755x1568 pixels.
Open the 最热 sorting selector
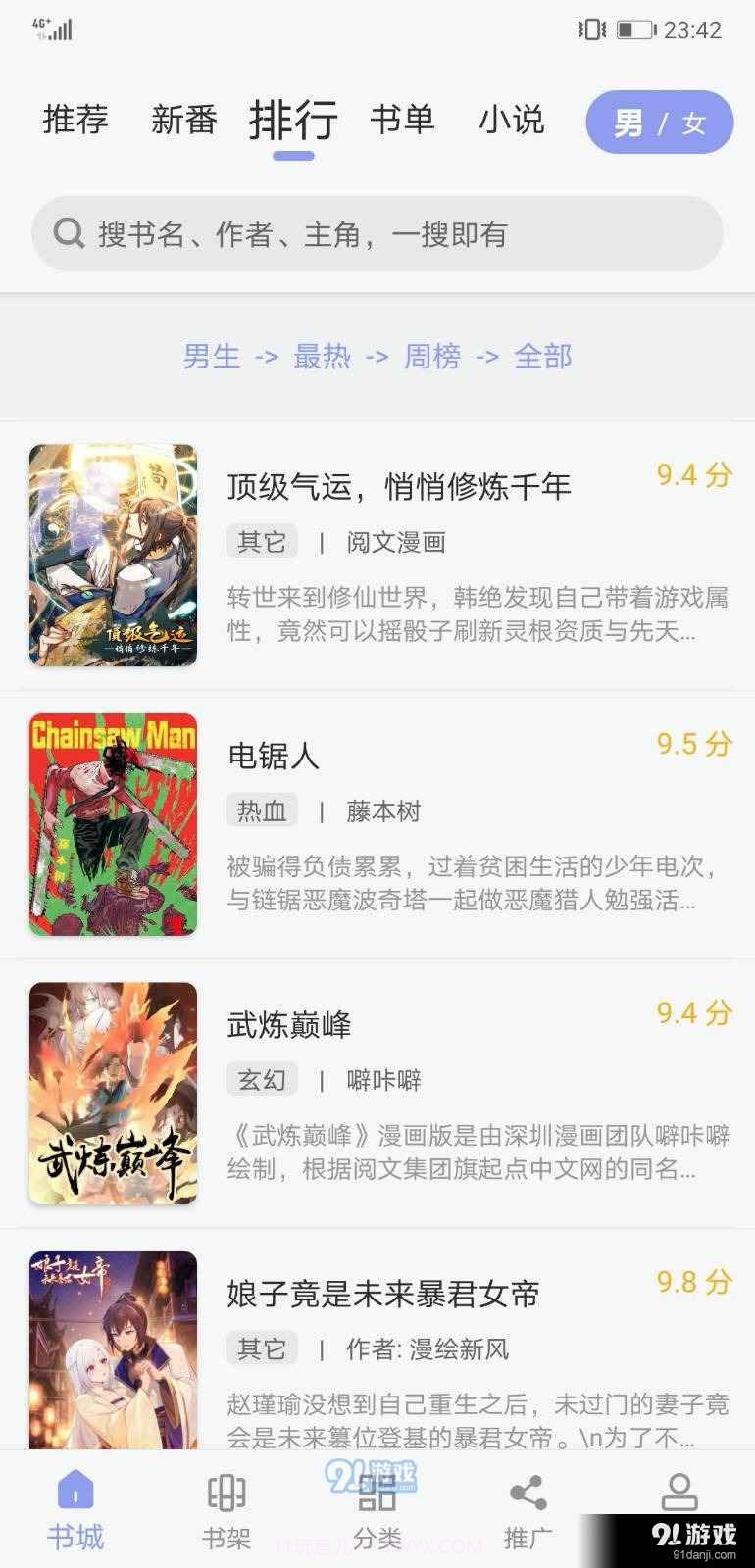(x=322, y=357)
